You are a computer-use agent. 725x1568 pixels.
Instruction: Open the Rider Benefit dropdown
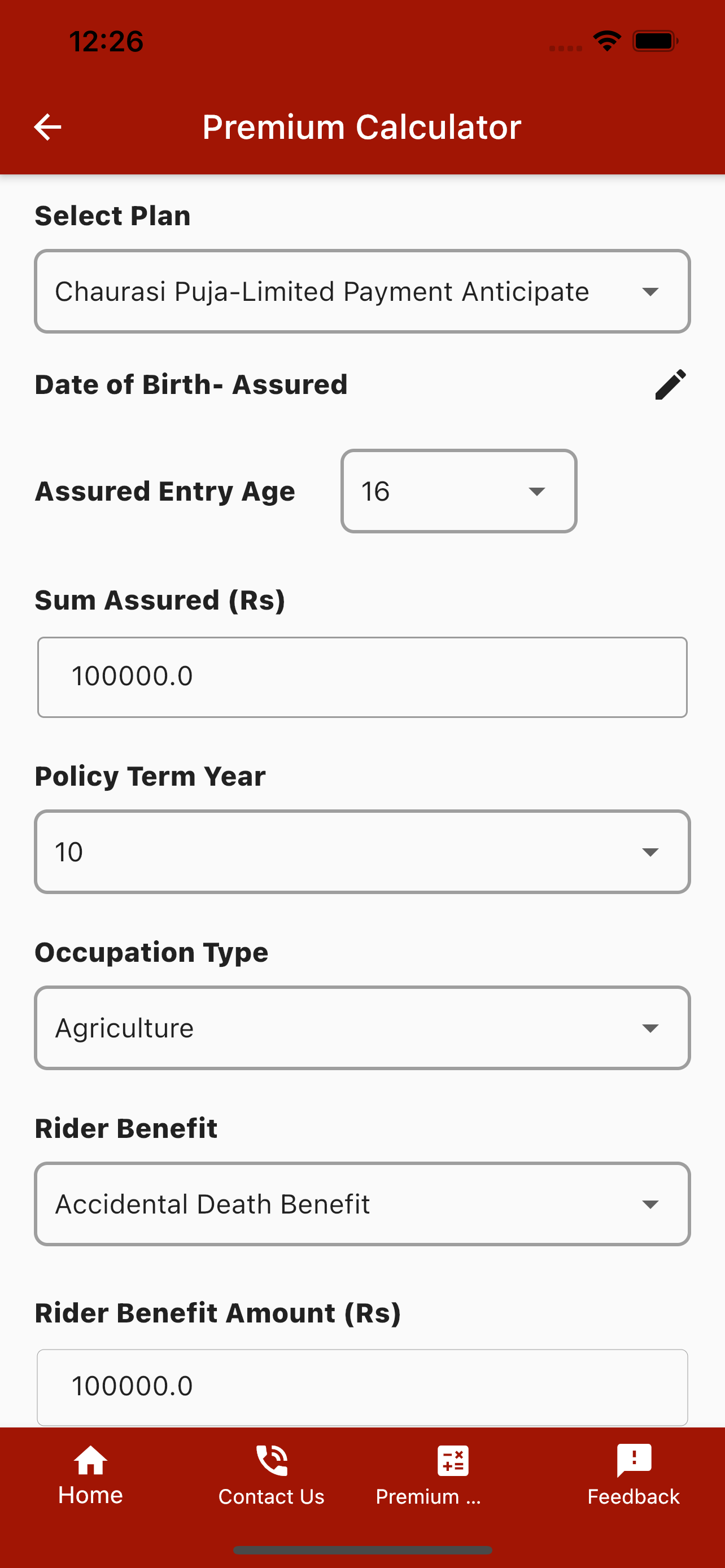(362, 1203)
